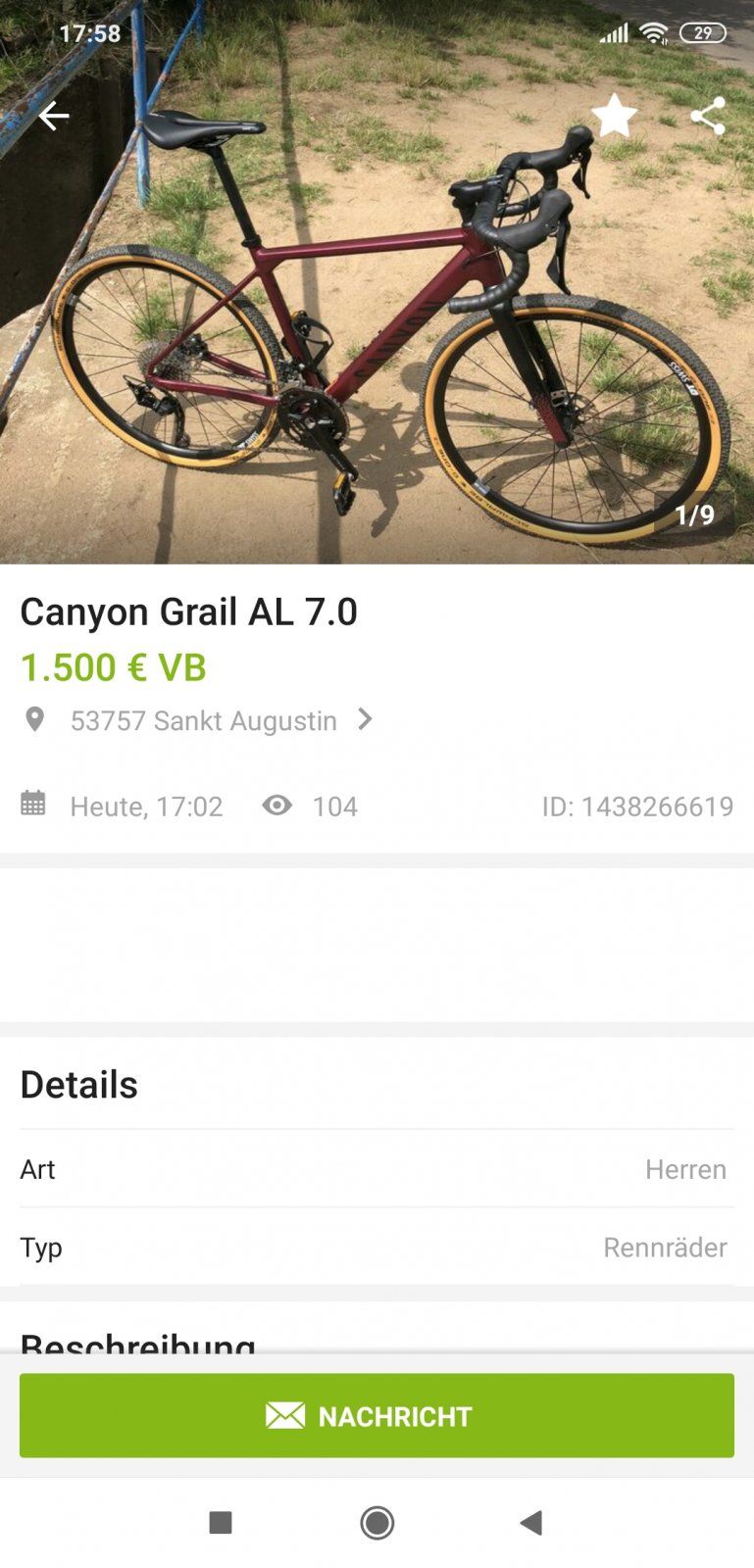Viewport: 754px width, 1568px height.
Task: Tap the back arrow to leave the listing
Action: [x=54, y=115]
